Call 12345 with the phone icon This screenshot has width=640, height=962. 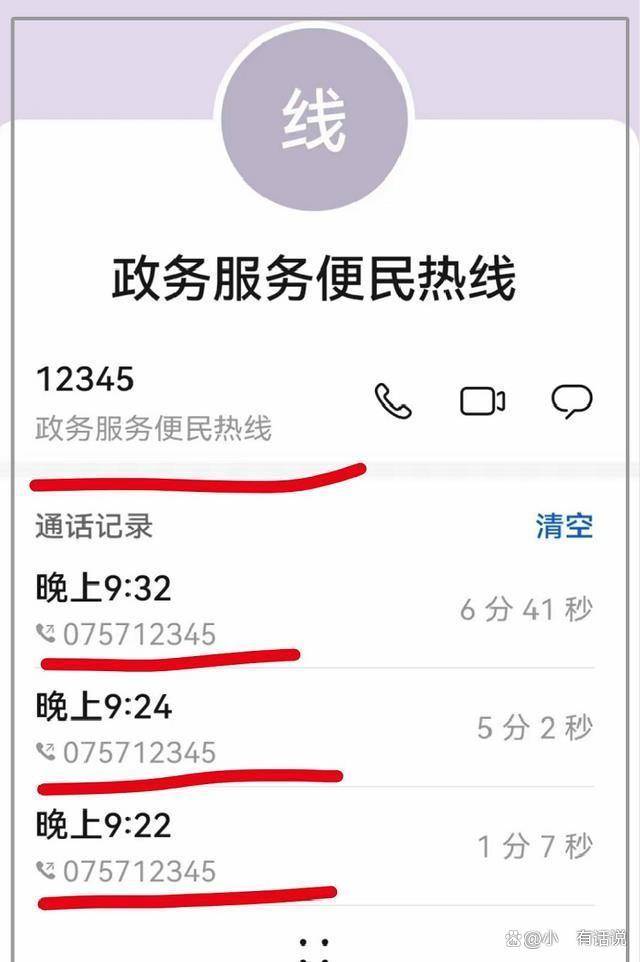click(393, 401)
